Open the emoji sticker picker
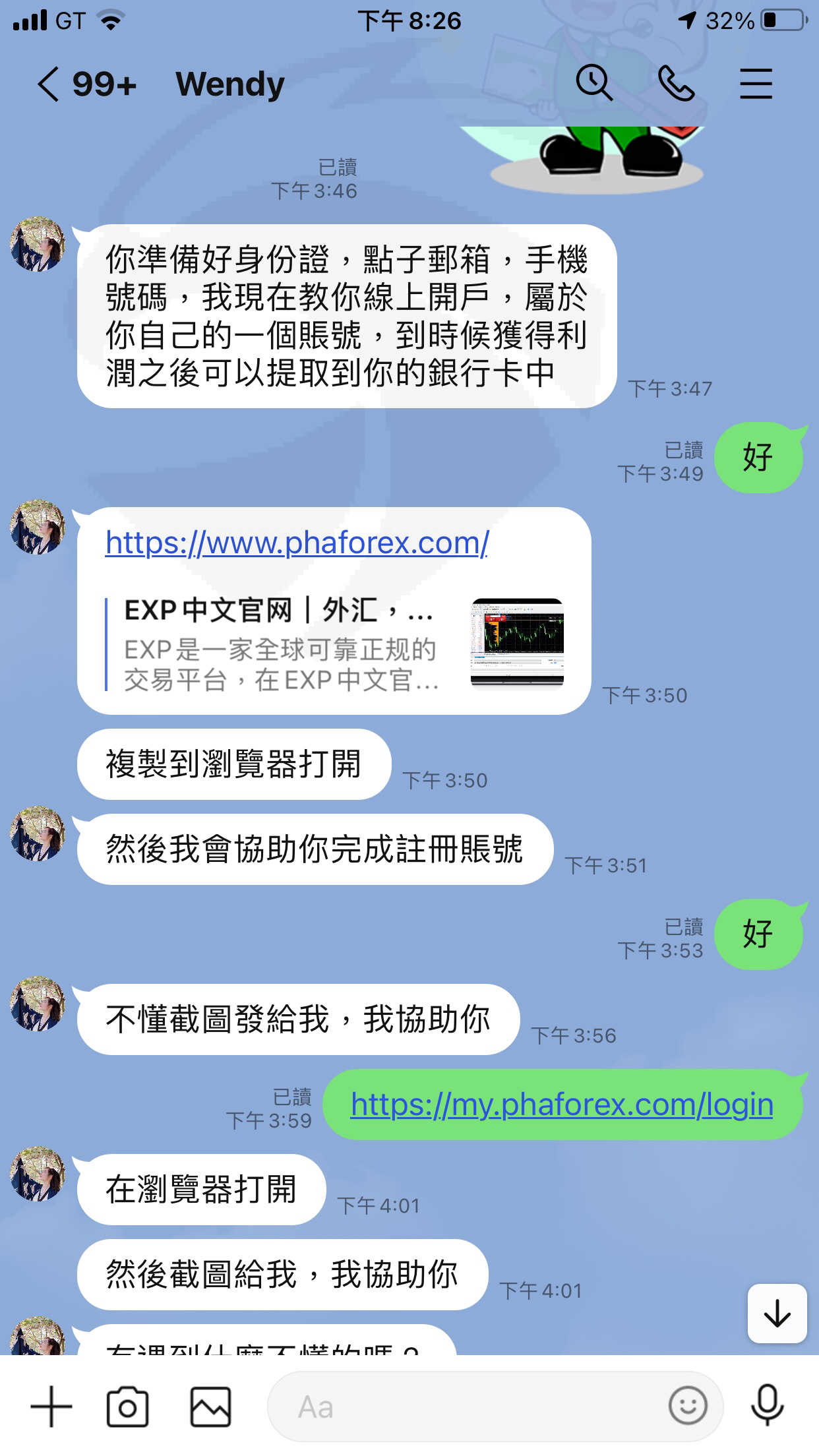Image resolution: width=819 pixels, height=1456 pixels. pyautogui.click(x=688, y=1406)
